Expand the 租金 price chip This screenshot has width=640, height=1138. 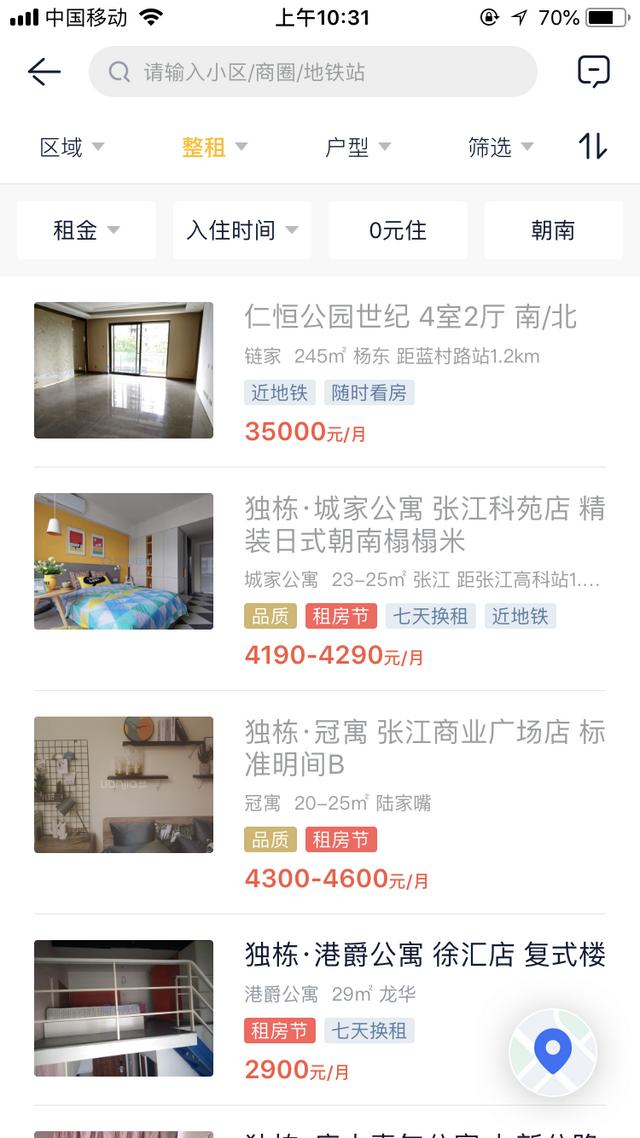coord(86,230)
